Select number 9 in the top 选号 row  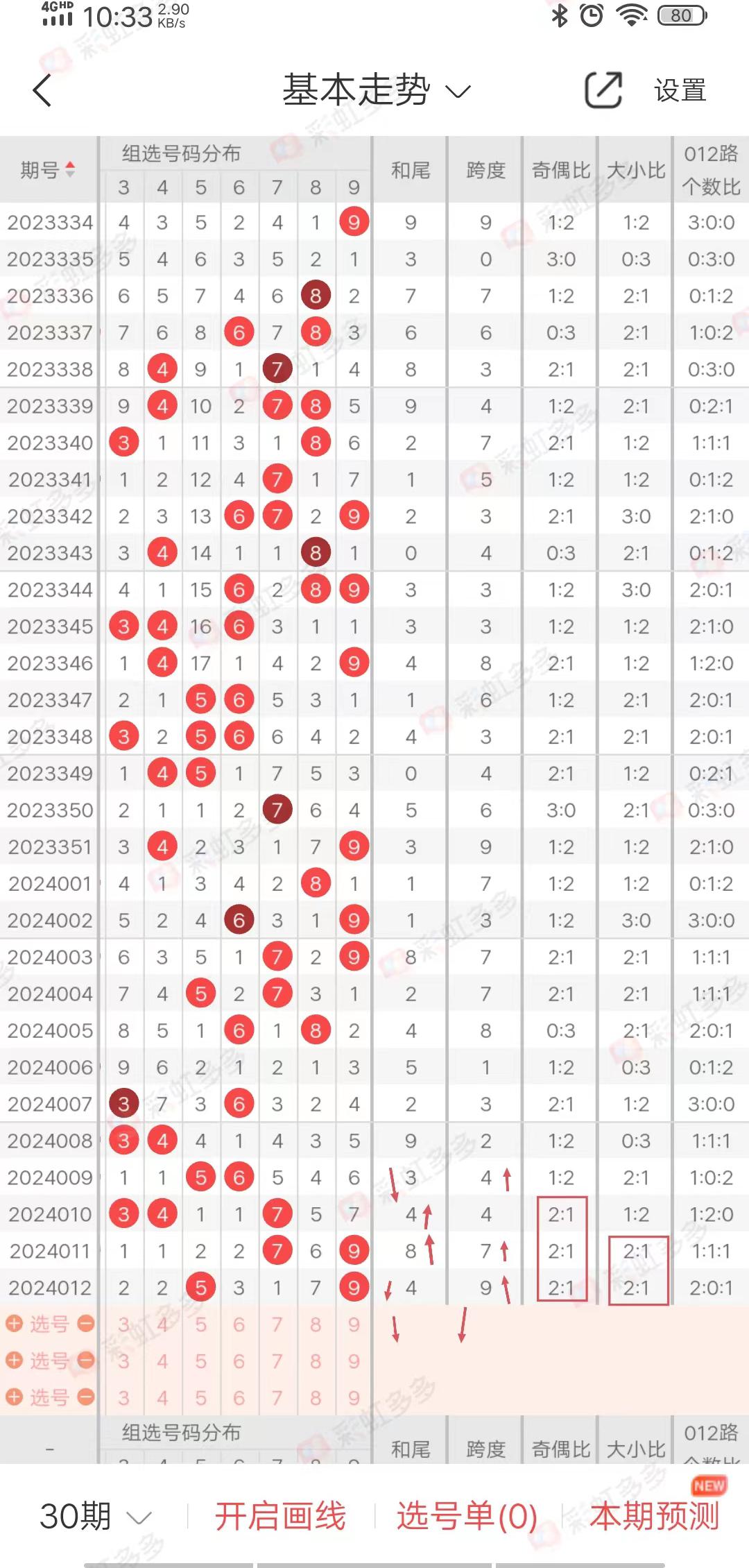coord(354,1324)
